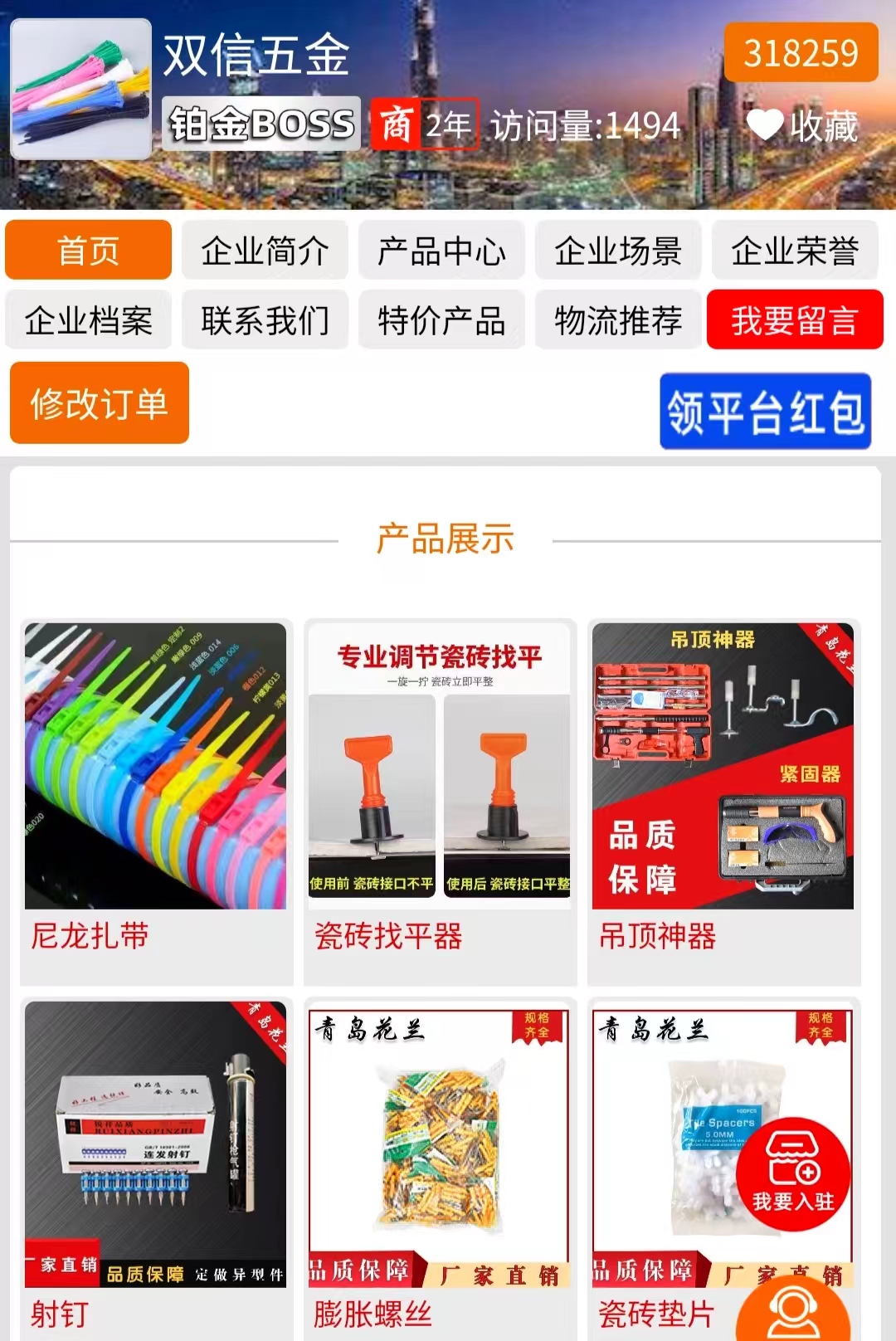
Task: Select the 企业档案 tab
Action: coord(89,320)
